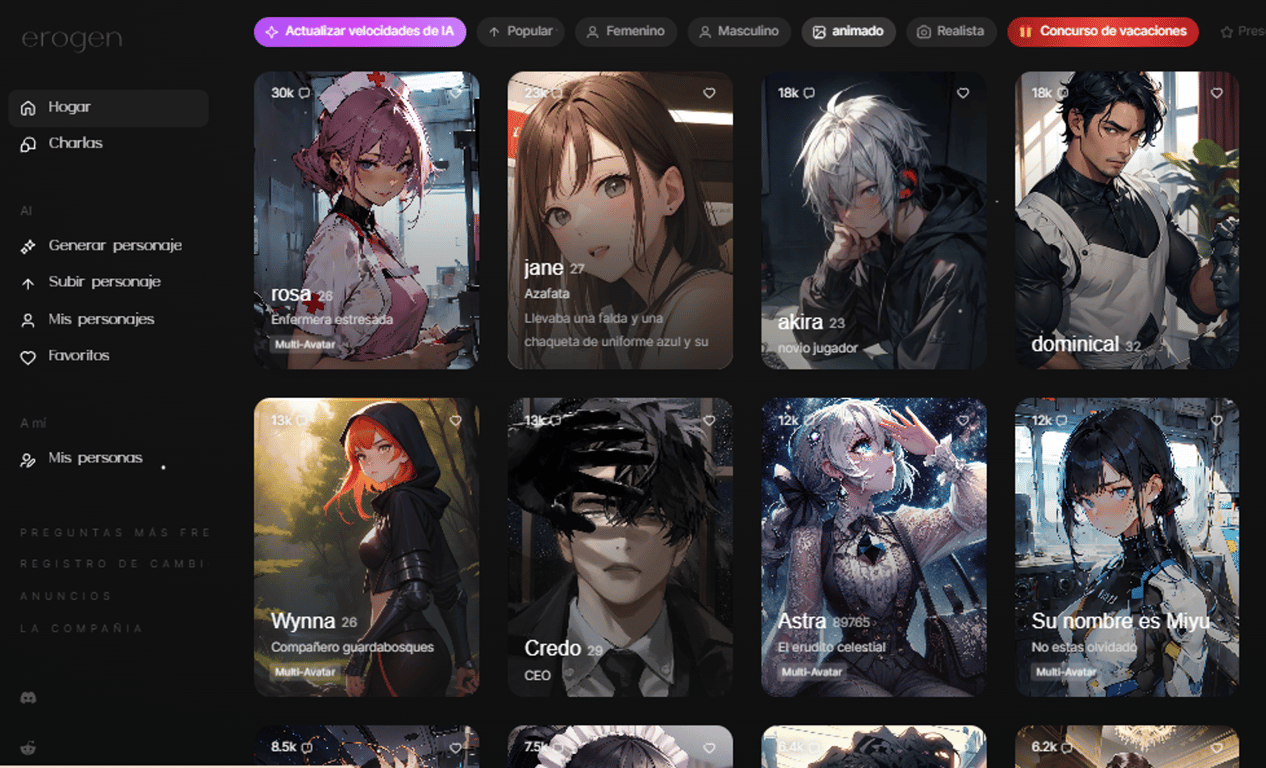
Task: Open the Credo CEO character card
Action: point(620,547)
